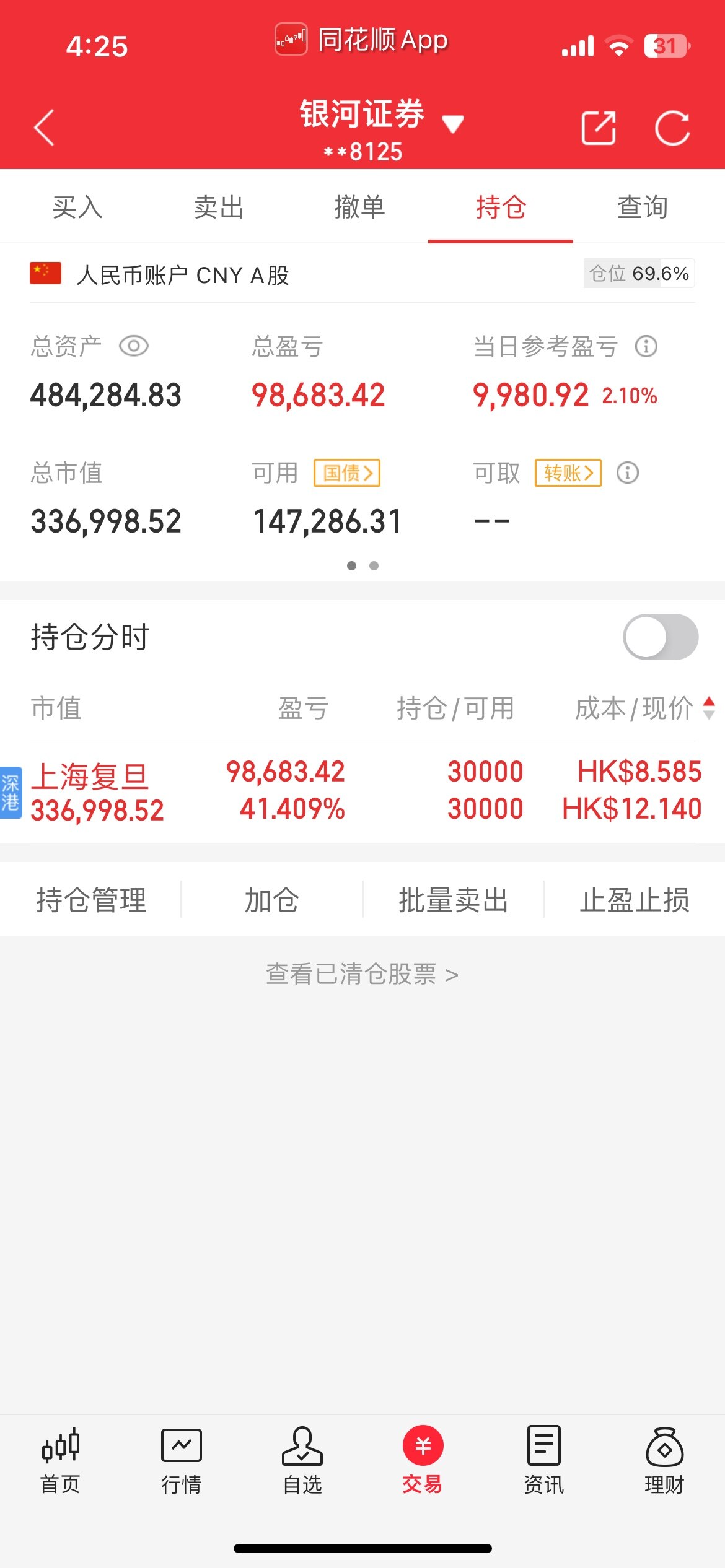View cleared stocks via 查看已清仓股票
725x1568 pixels.
[362, 974]
